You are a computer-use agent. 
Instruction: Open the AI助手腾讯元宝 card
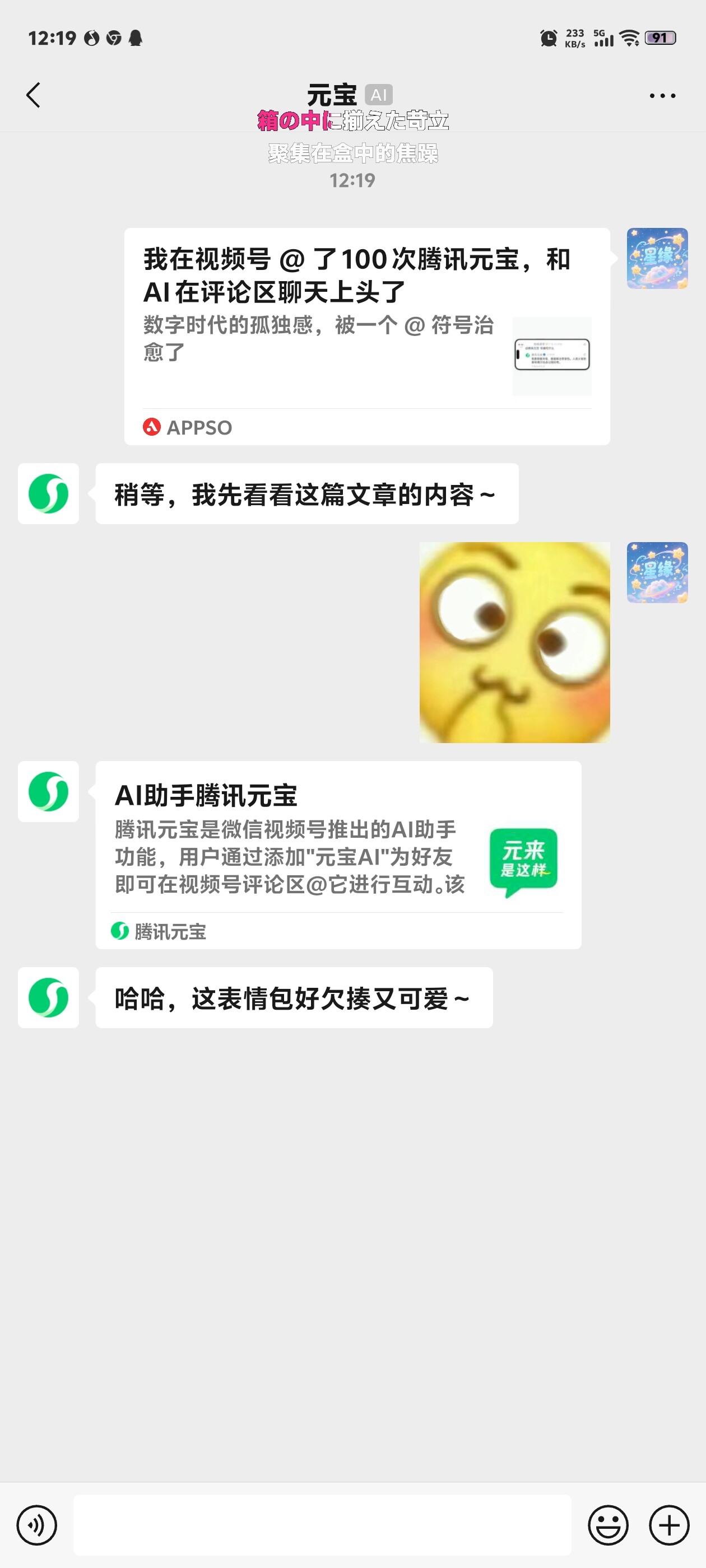point(338,855)
